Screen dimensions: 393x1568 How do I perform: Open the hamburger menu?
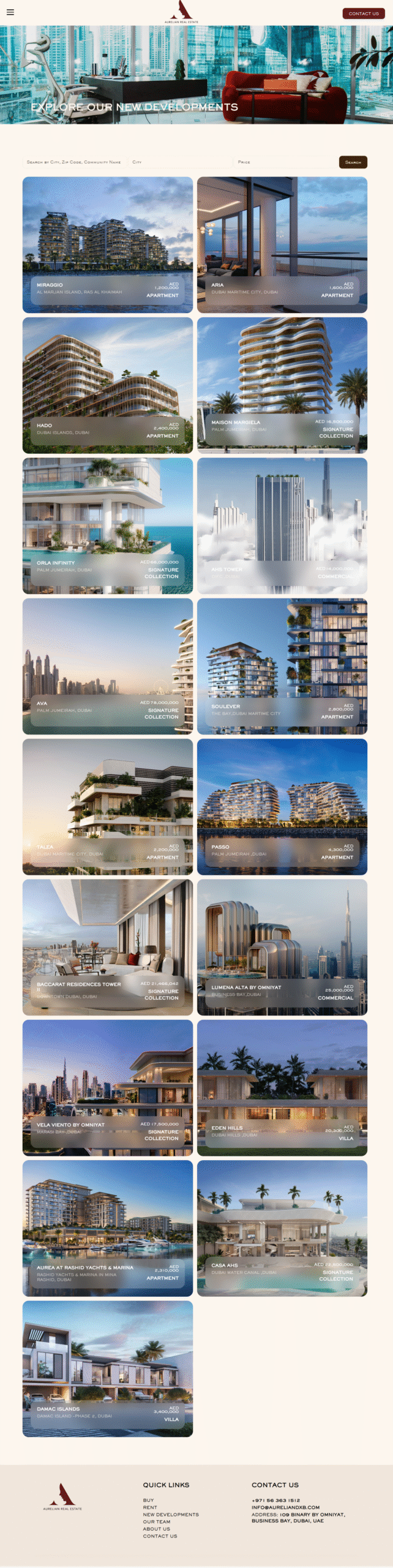pyautogui.click(x=10, y=12)
